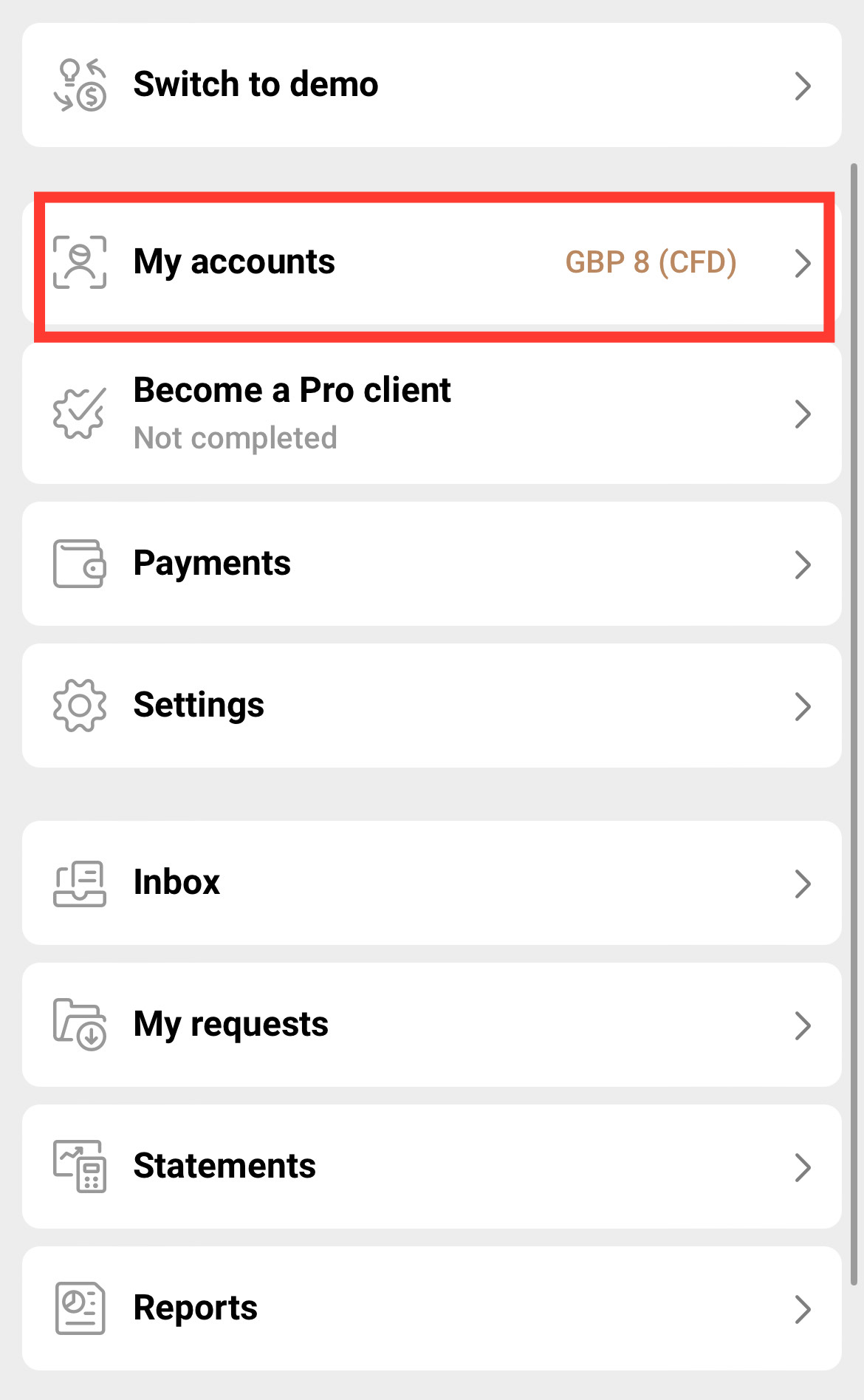The width and height of the screenshot is (864, 1400).
Task: Tap the Switch to demo row
Action: pyautogui.click(x=432, y=85)
